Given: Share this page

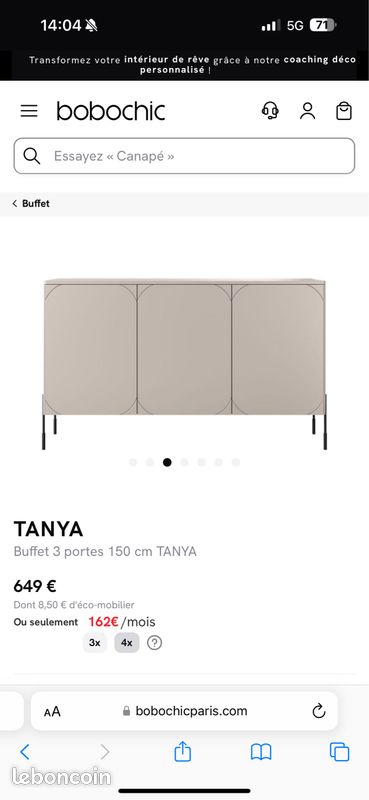Looking at the screenshot, I should click(x=182, y=752).
